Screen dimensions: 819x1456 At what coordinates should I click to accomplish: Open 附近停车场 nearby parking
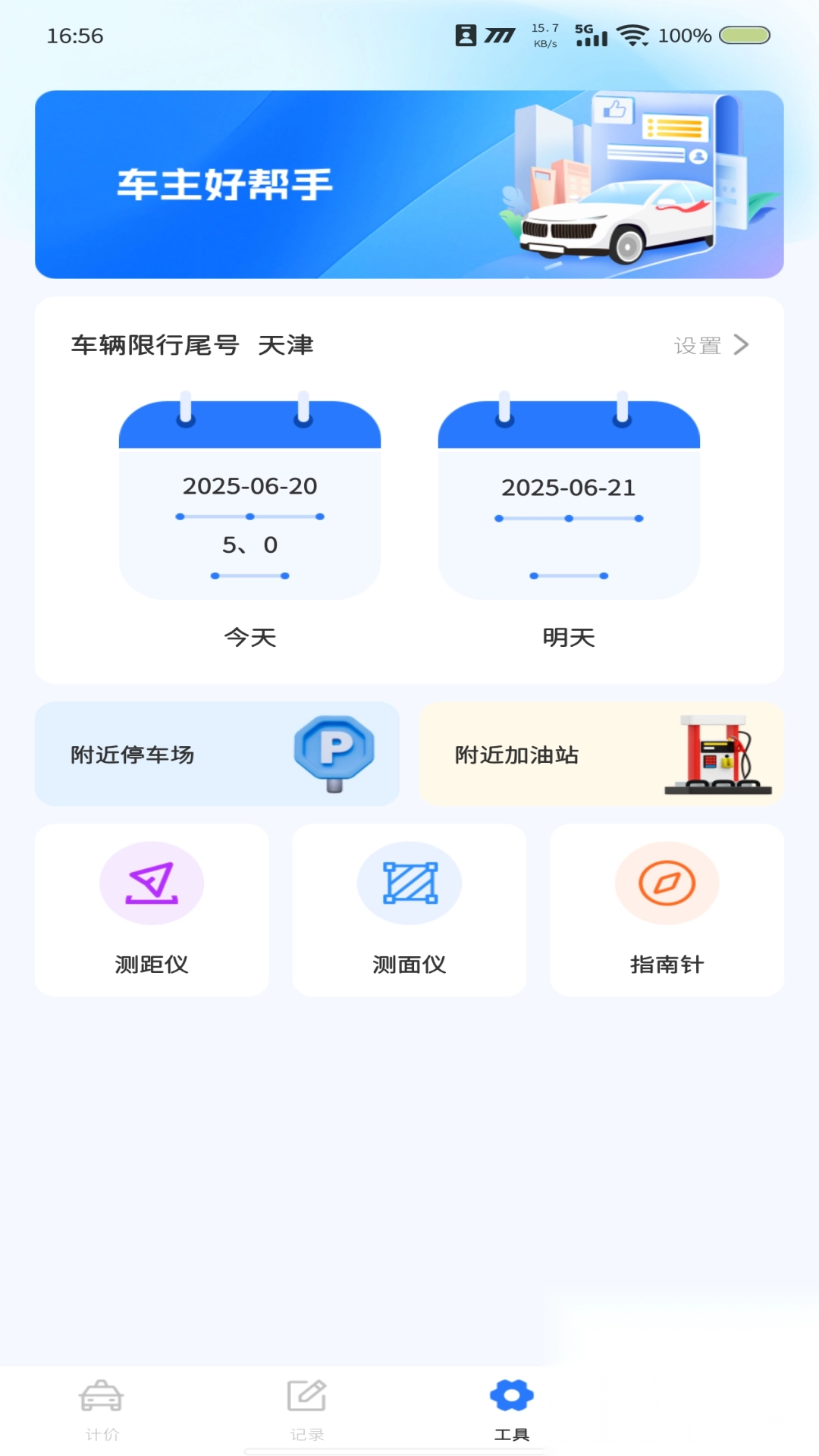pos(217,754)
